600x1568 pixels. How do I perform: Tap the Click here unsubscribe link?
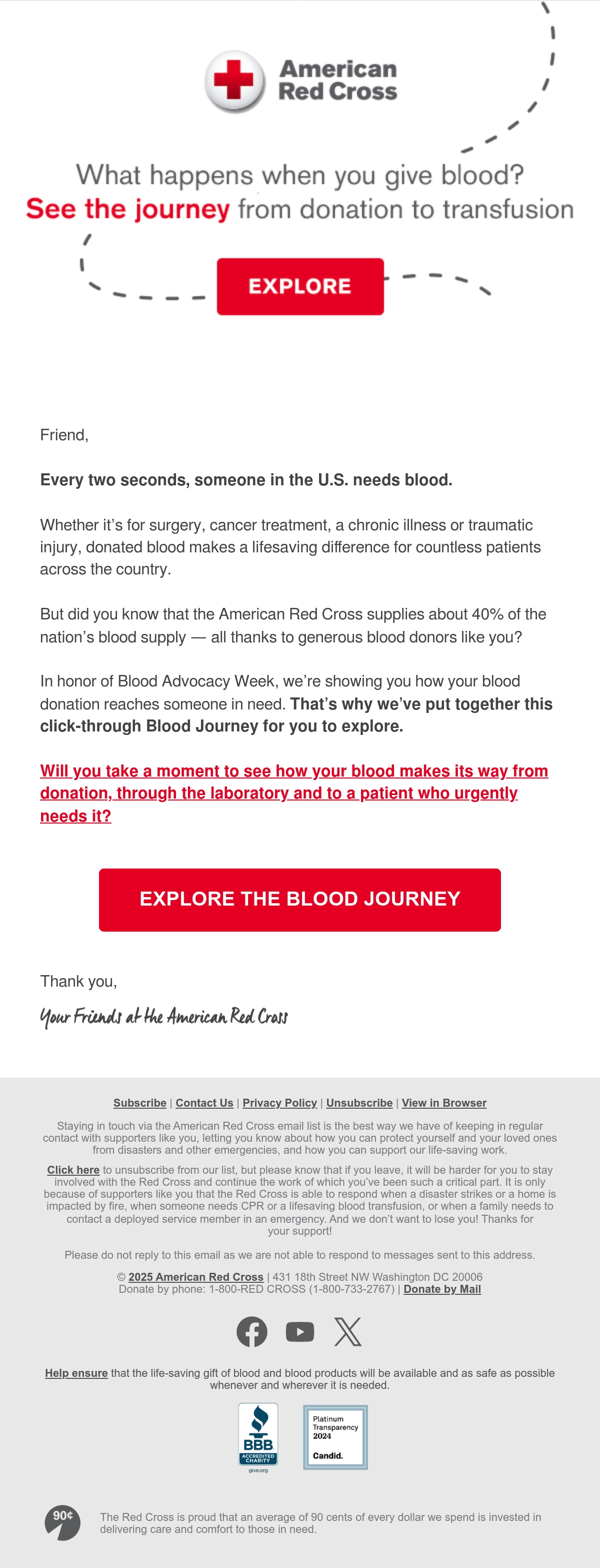click(73, 1170)
